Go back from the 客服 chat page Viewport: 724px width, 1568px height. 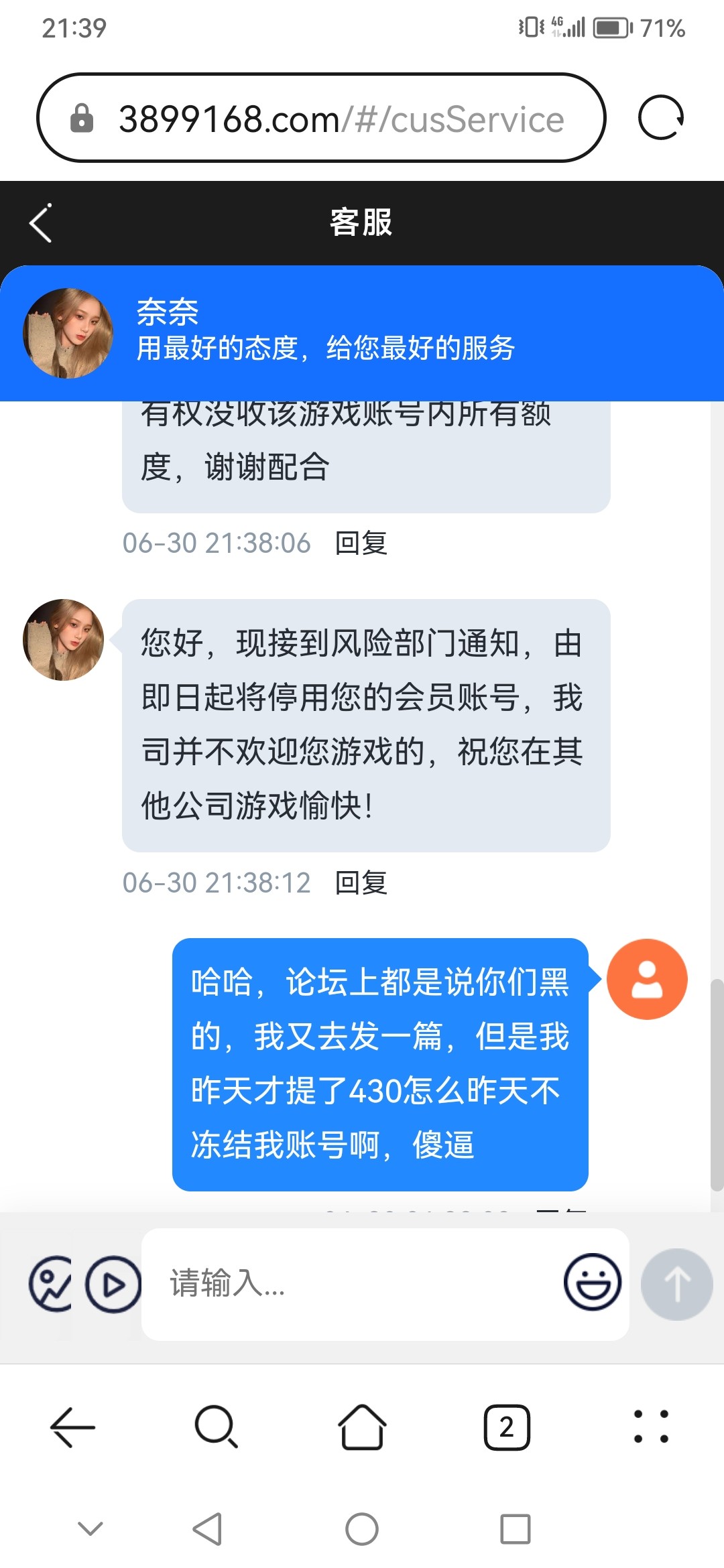click(x=42, y=223)
